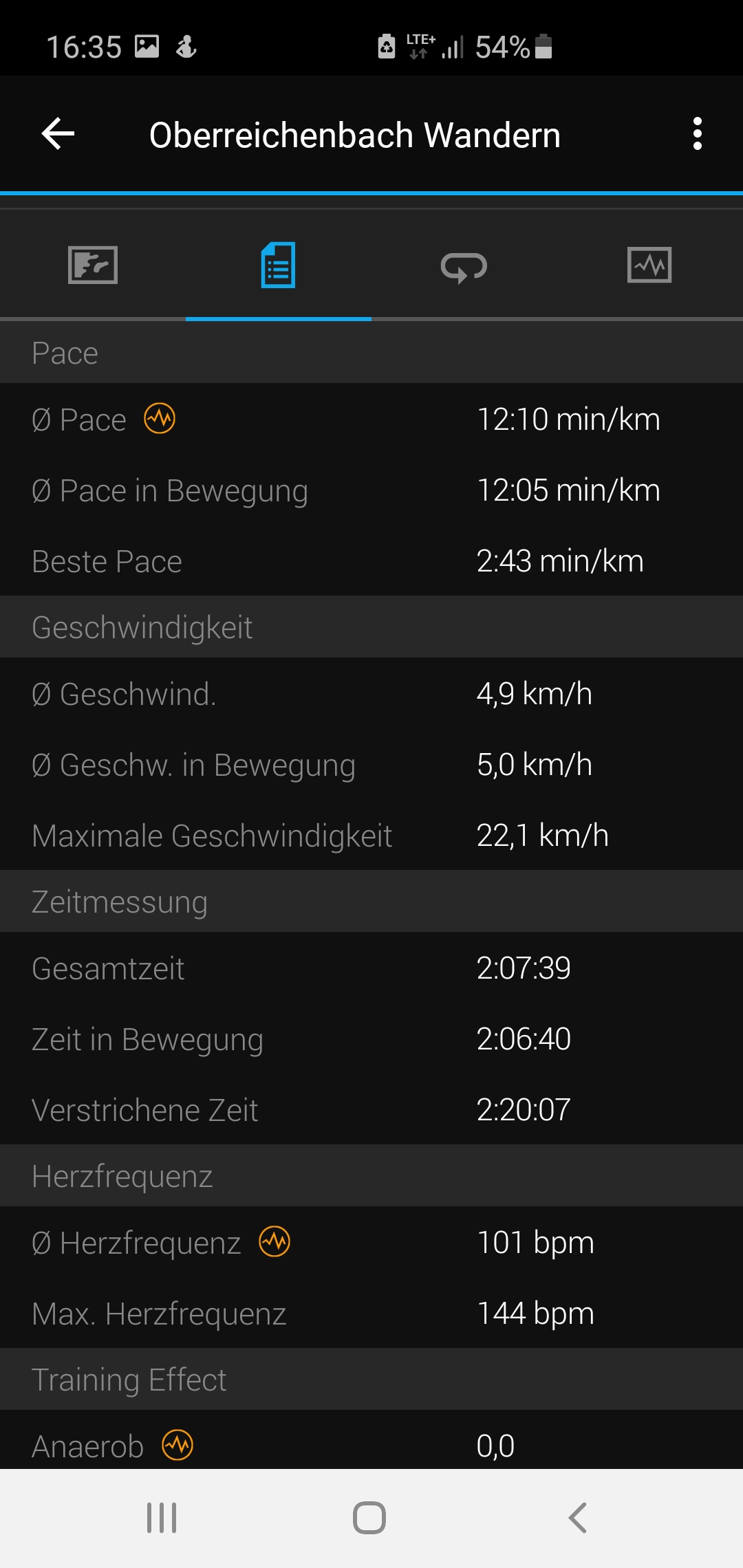The height and width of the screenshot is (1568, 743).
Task: Switch to the laps tab
Action: click(464, 267)
